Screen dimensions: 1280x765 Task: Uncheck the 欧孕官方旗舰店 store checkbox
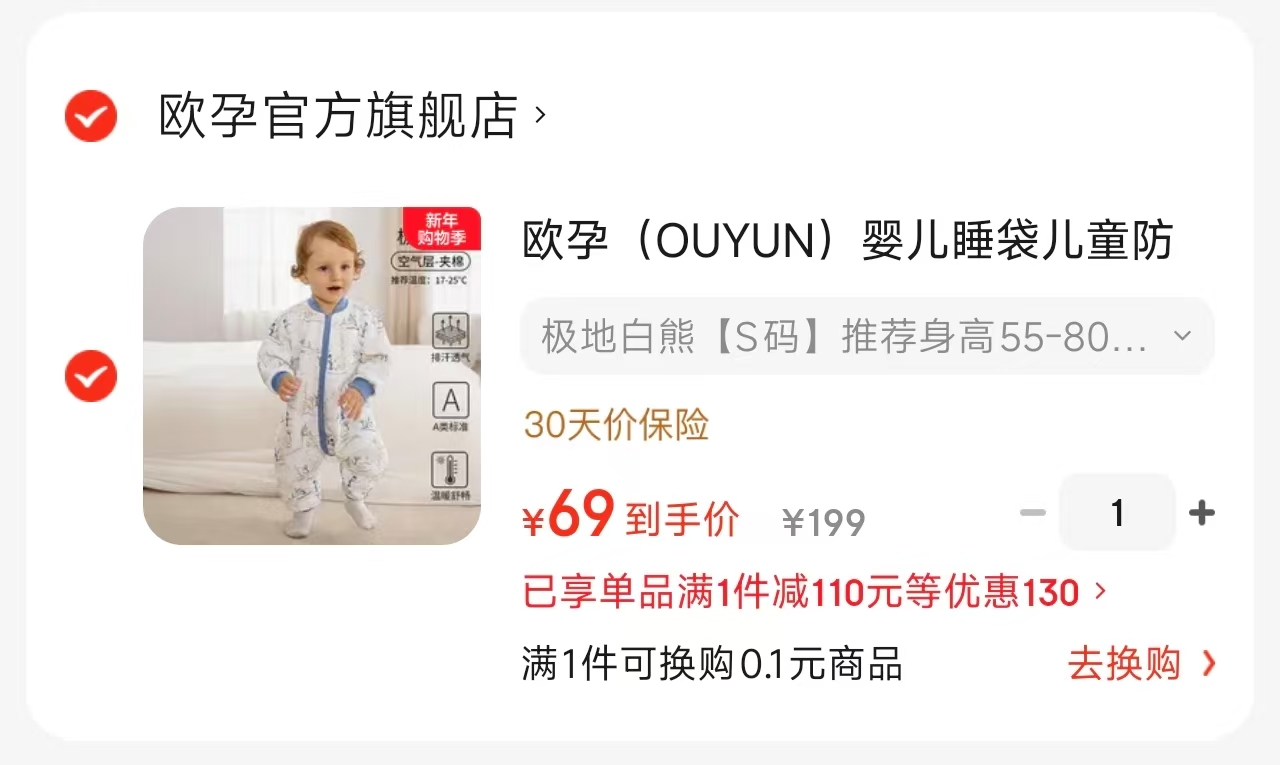[91, 116]
